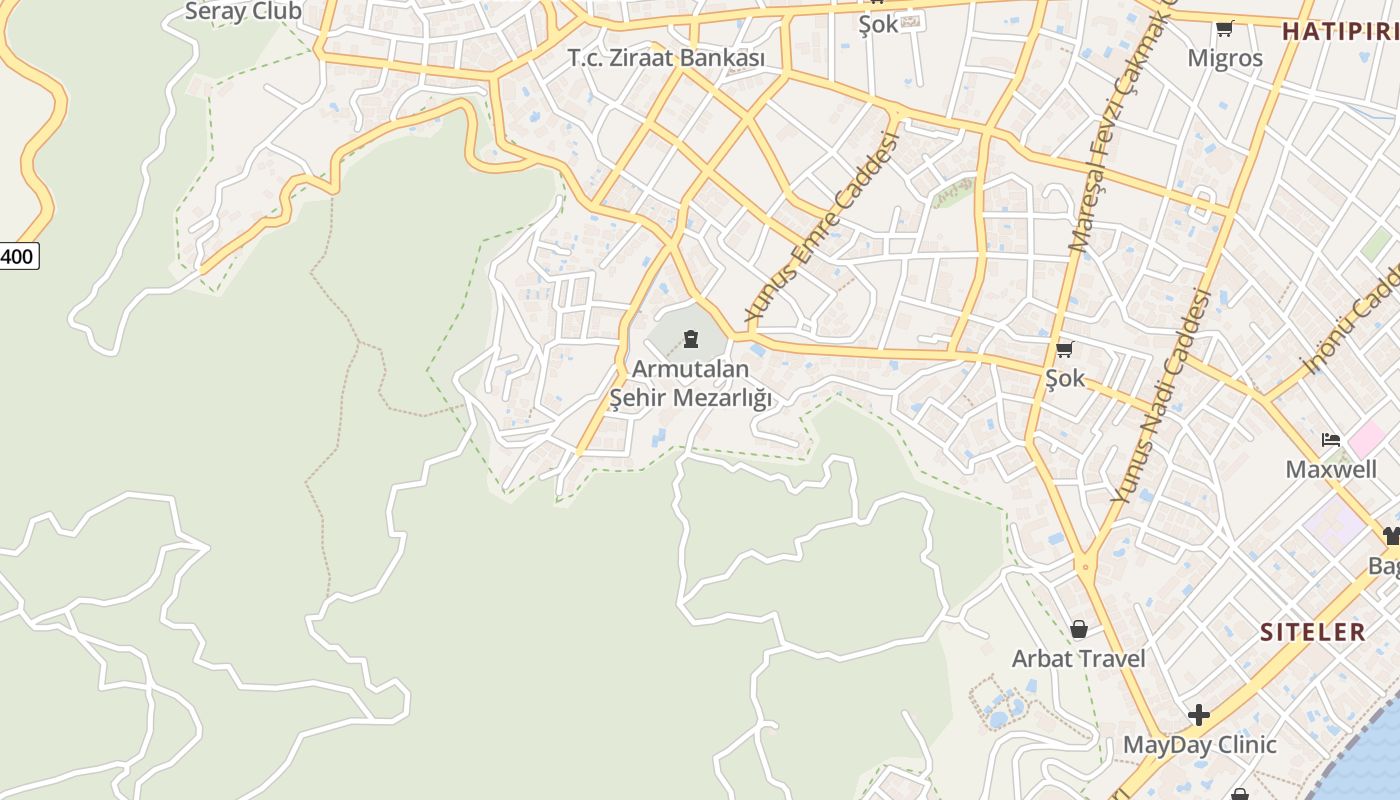
Task: Select the MayDay Clinic marker
Action: click(x=1199, y=715)
